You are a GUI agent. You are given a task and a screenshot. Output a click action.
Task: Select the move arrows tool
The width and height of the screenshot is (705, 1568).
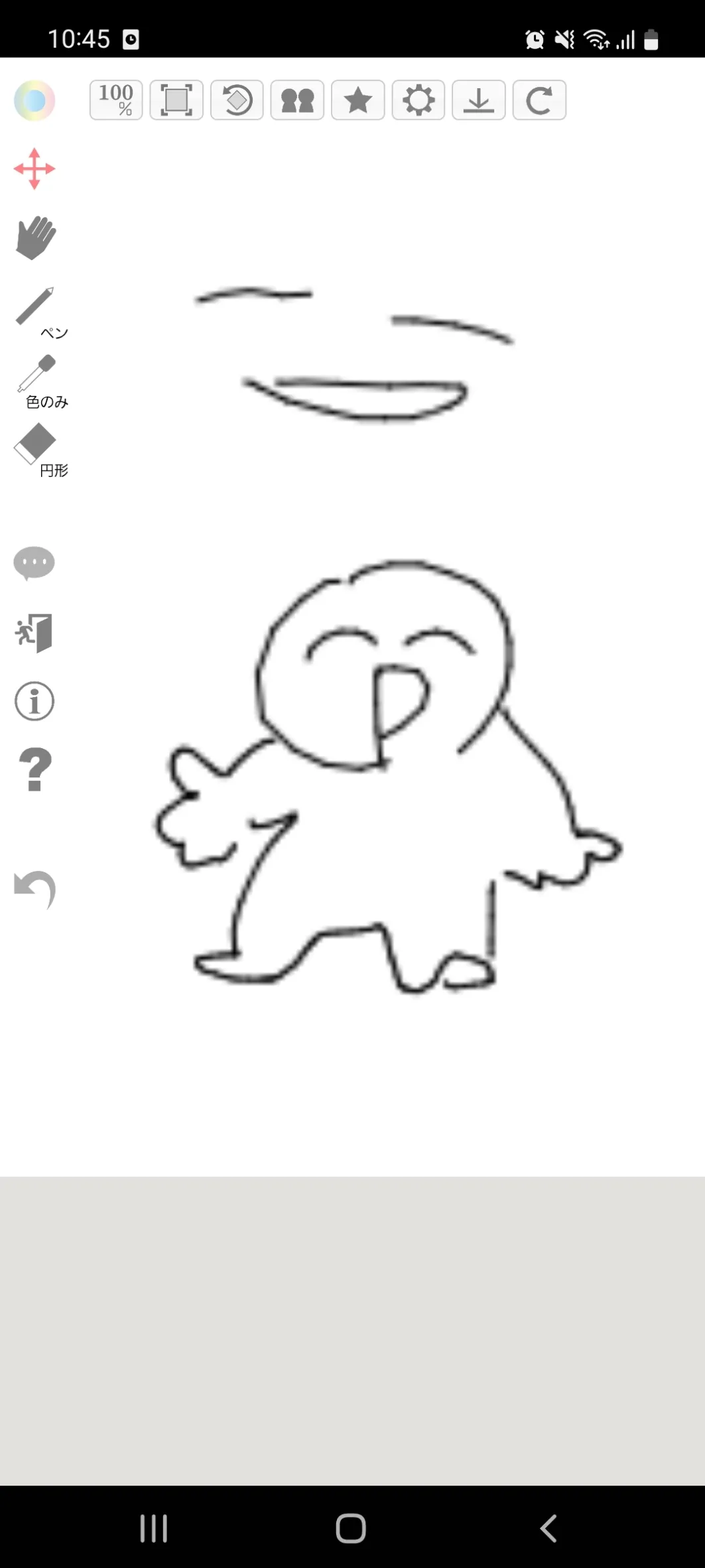pyautogui.click(x=34, y=168)
